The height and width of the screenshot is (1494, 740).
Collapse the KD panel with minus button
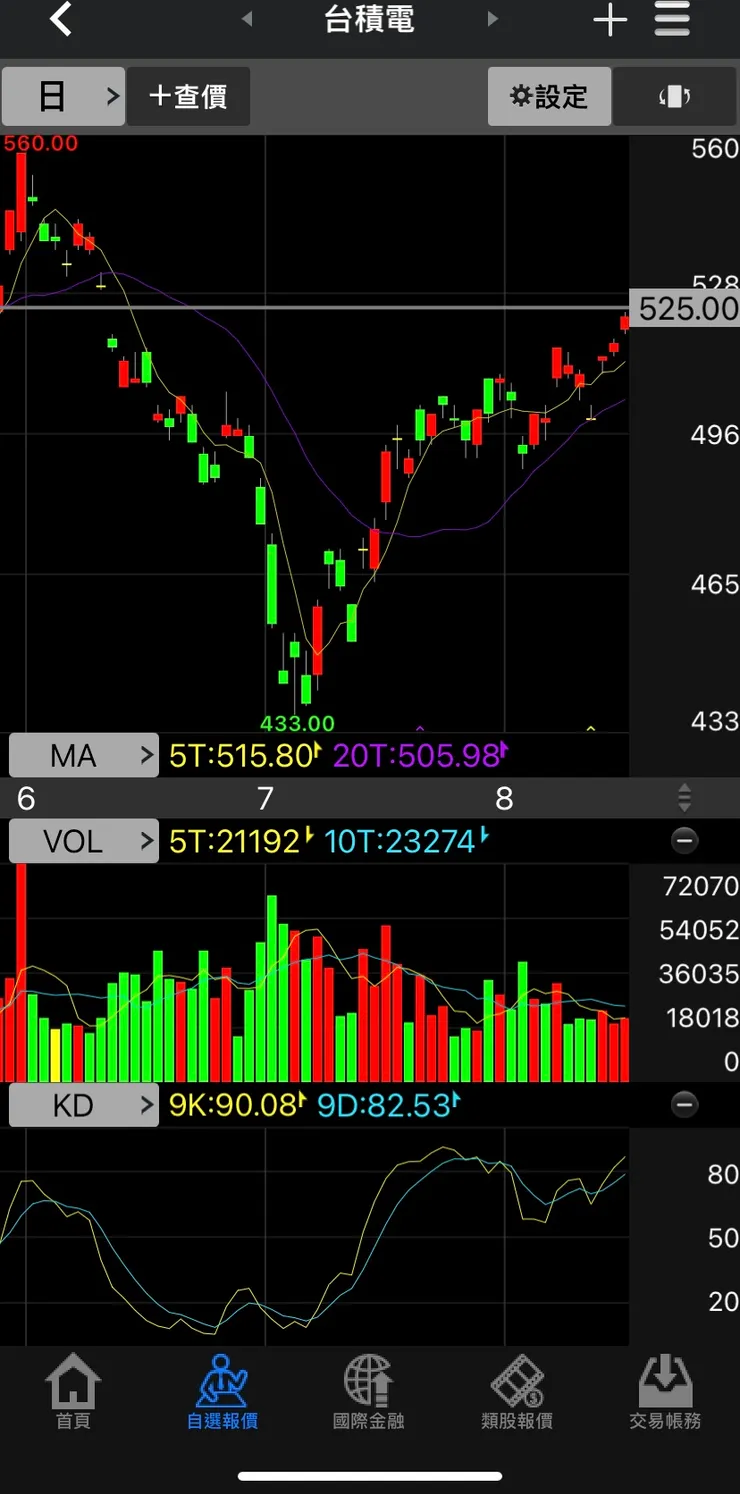(684, 1105)
